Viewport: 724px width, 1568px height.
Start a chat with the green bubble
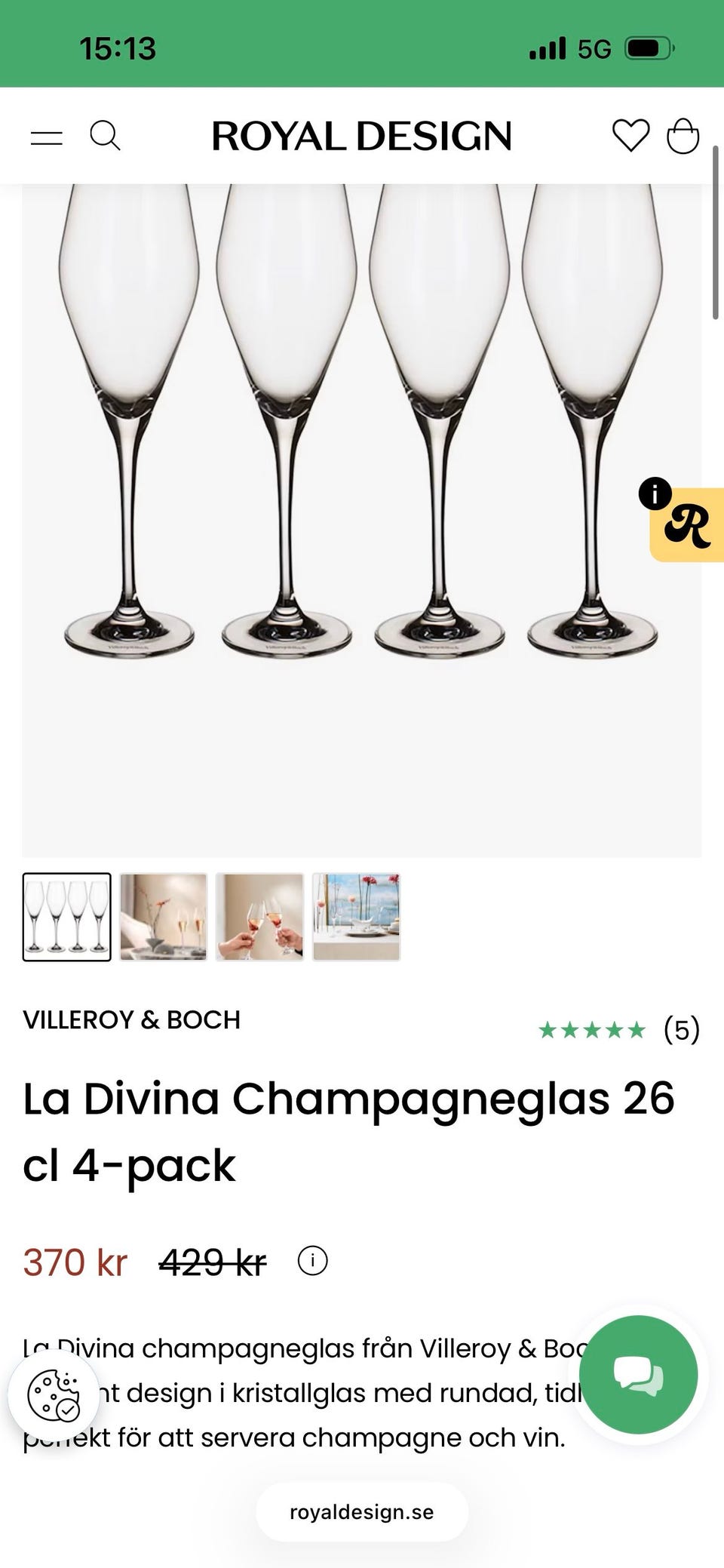point(638,1375)
